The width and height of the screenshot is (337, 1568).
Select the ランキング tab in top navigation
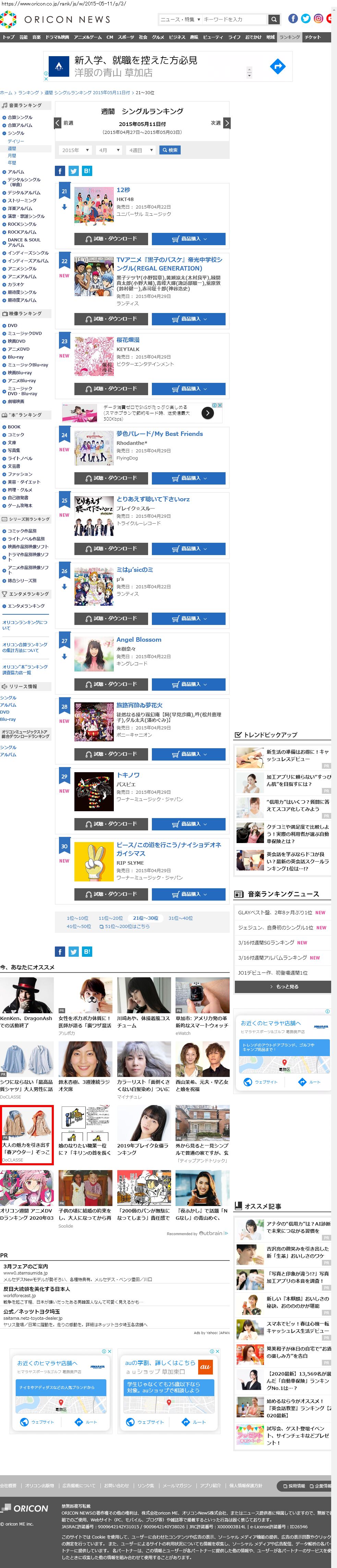tap(289, 37)
